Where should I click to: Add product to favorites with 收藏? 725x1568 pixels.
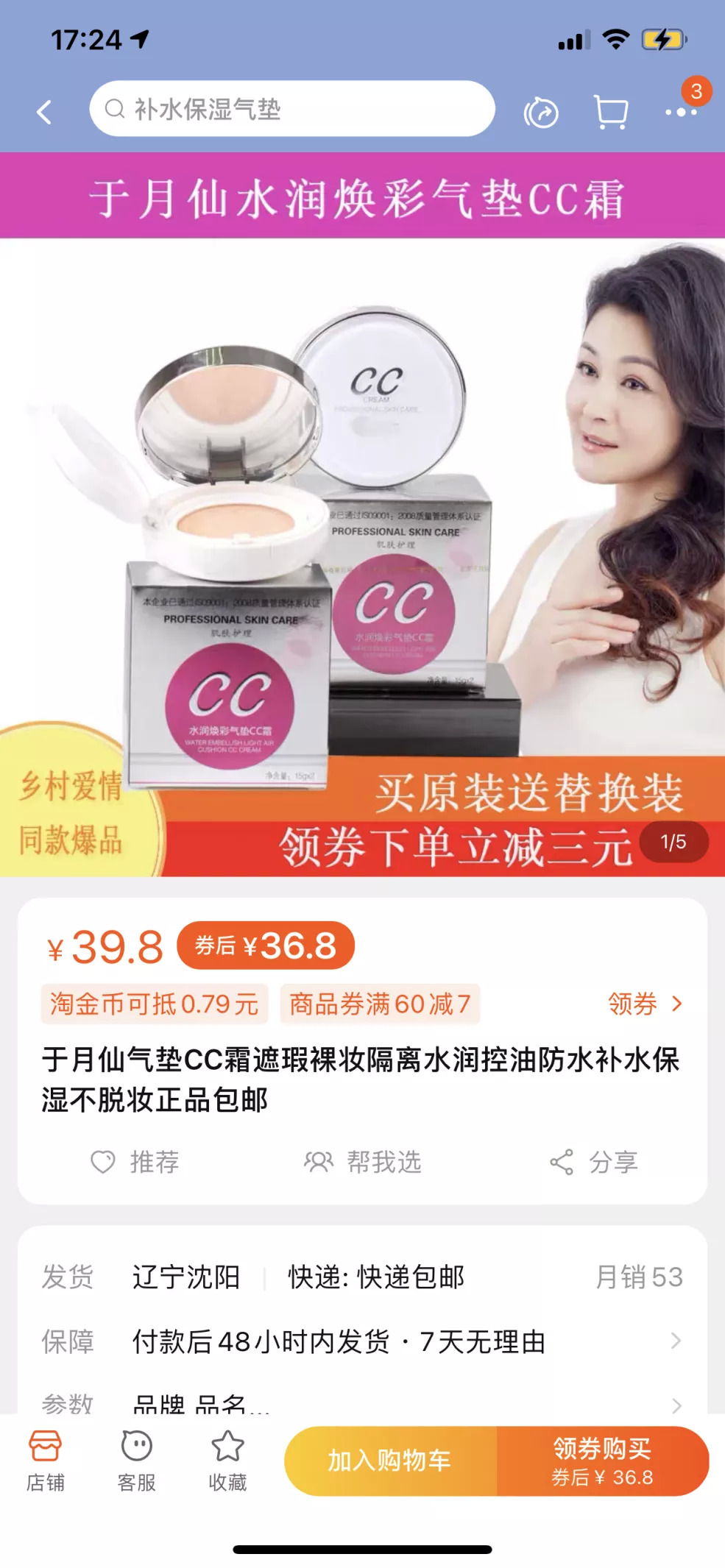[227, 1460]
